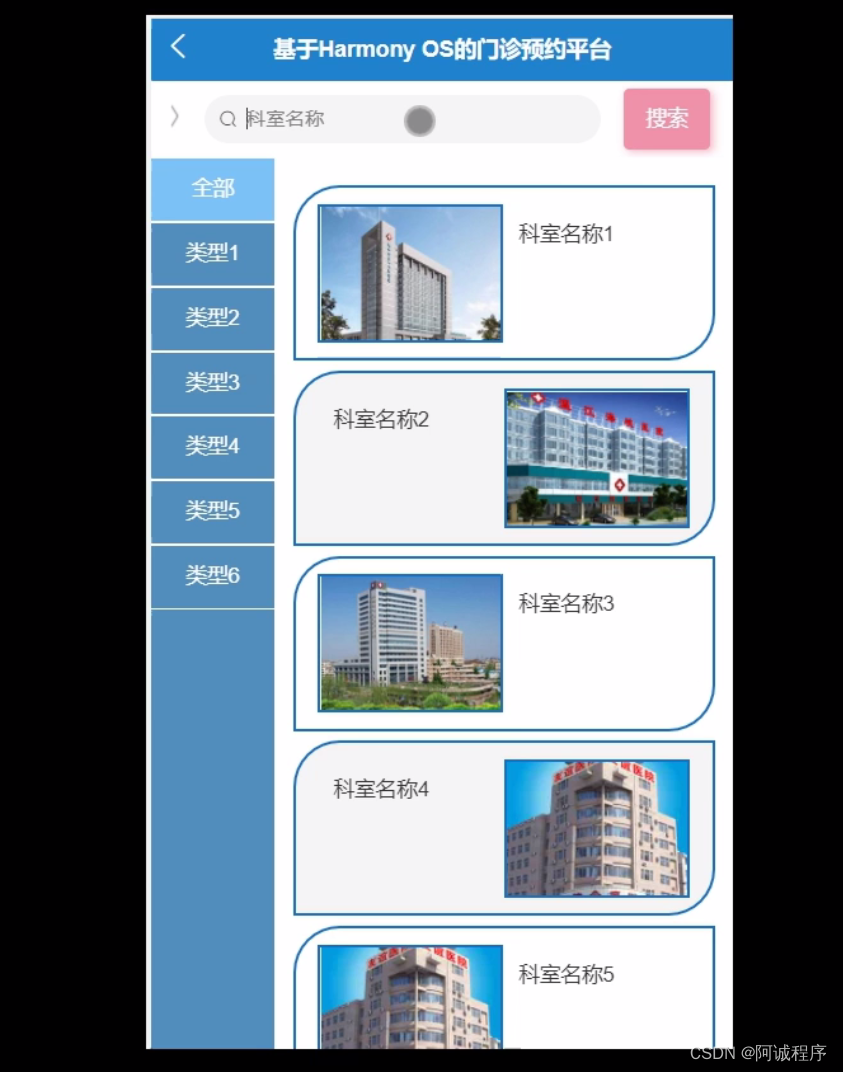Click the building image for 科室名称3
The width and height of the screenshot is (843, 1072).
coord(409,642)
